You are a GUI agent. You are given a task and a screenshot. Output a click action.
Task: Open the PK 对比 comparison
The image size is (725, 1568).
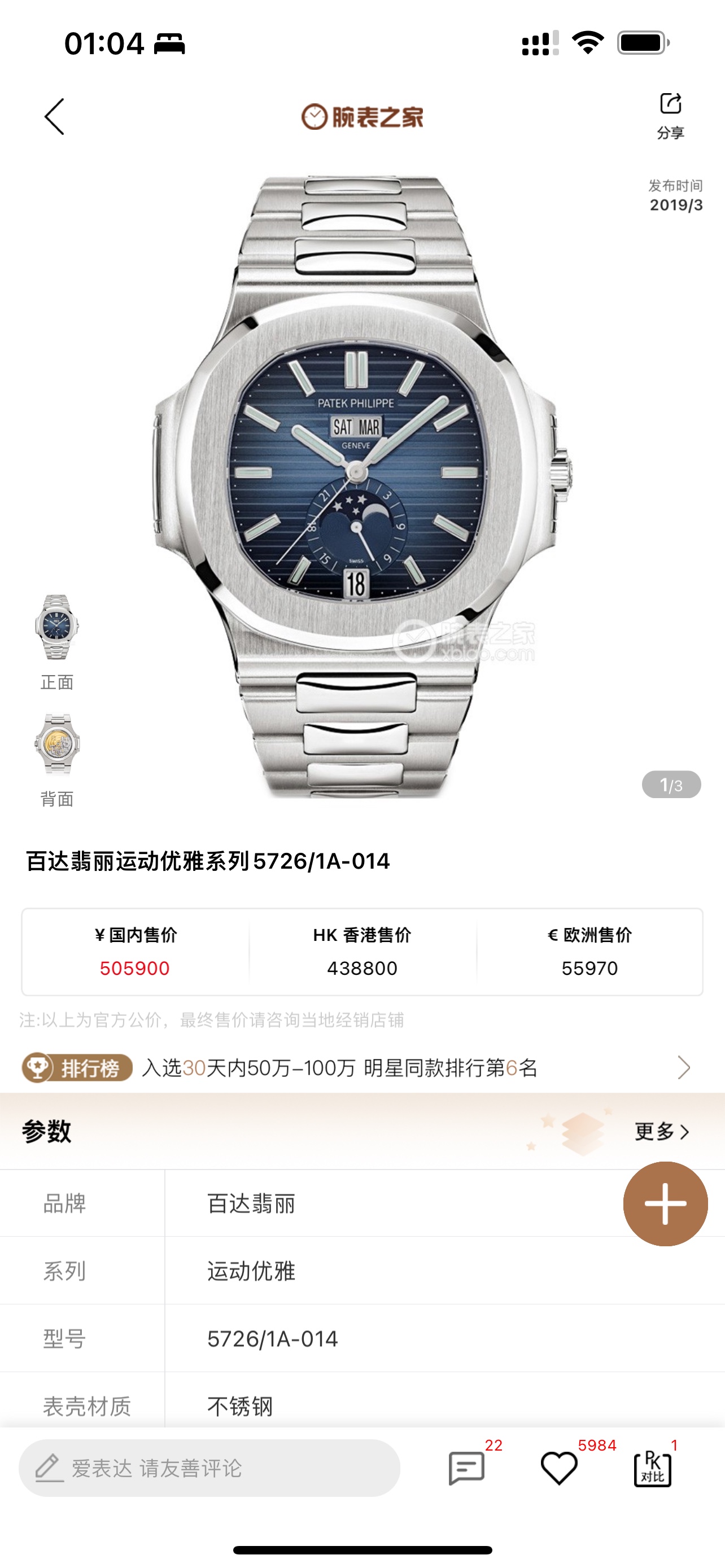click(653, 1468)
